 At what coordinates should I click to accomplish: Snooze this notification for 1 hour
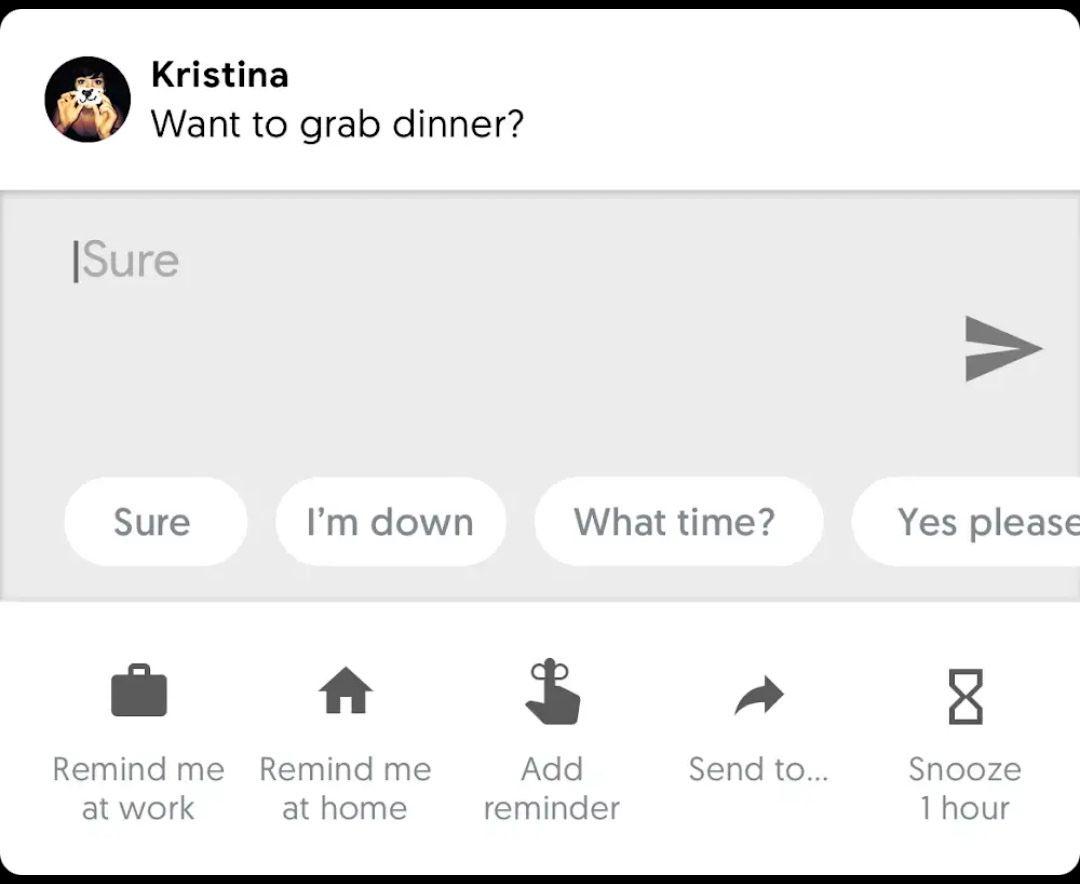coord(965,742)
